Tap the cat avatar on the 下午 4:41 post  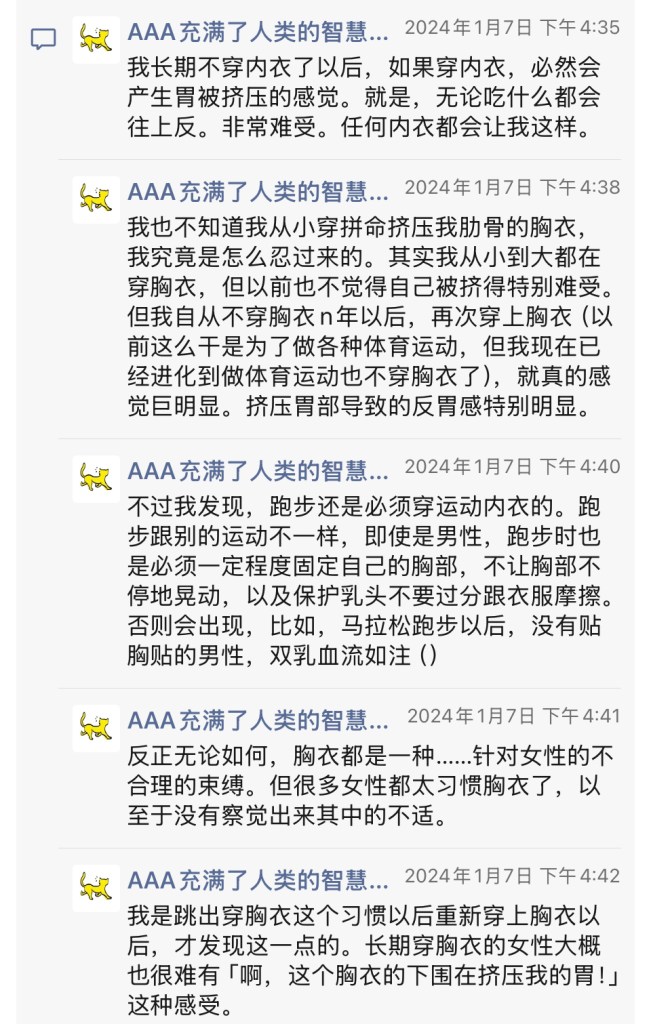pos(96,727)
